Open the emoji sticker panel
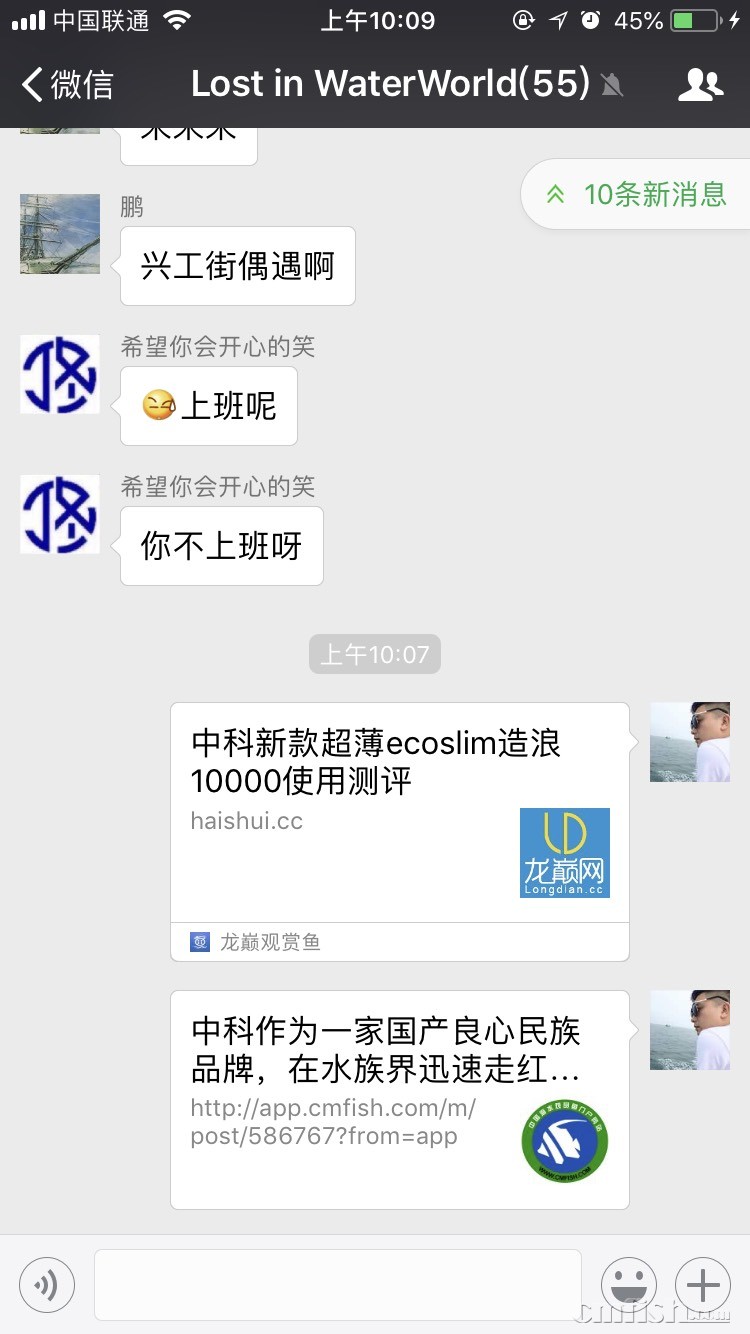 tap(629, 1284)
